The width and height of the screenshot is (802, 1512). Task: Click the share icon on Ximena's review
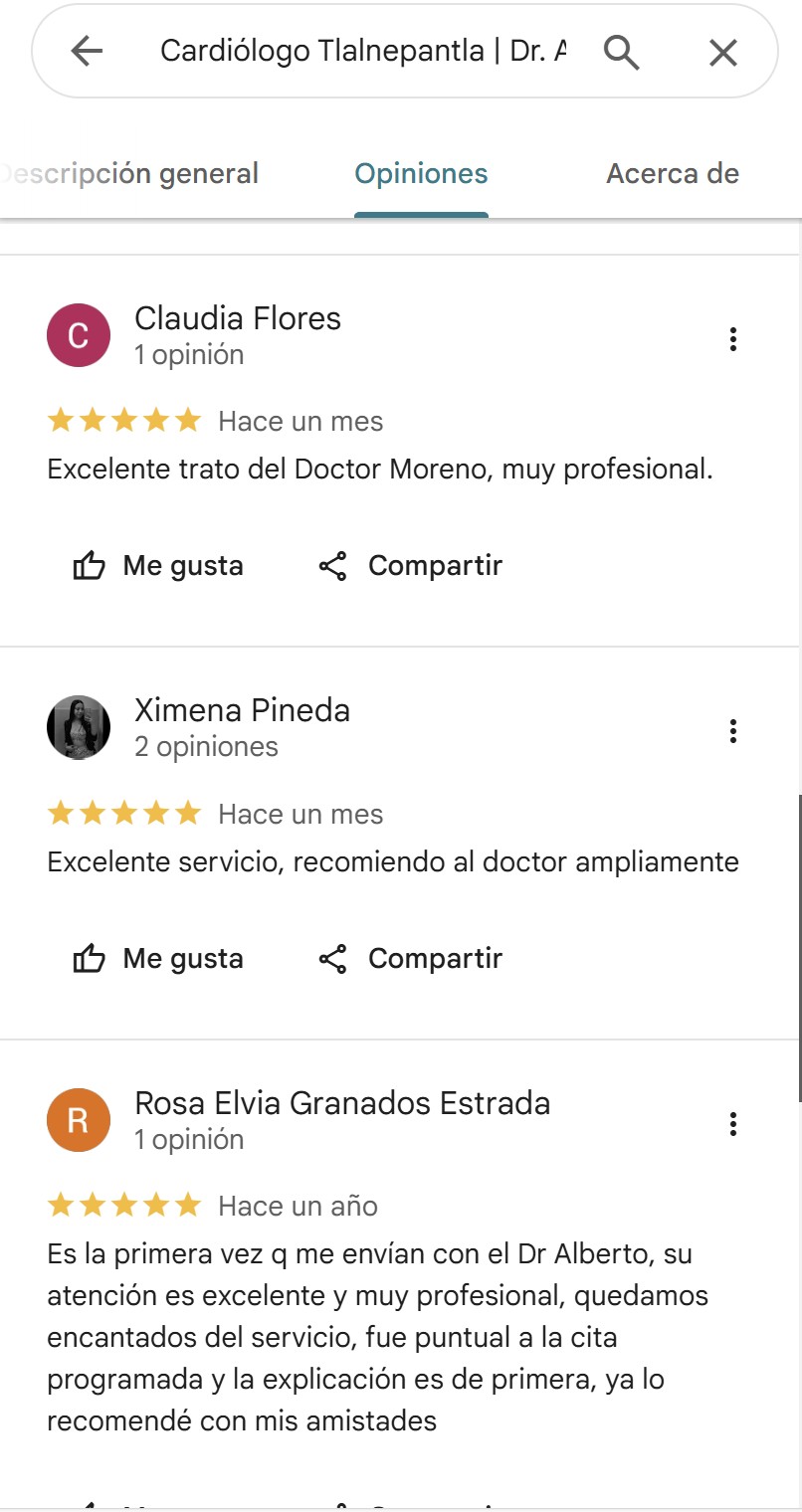tap(333, 958)
